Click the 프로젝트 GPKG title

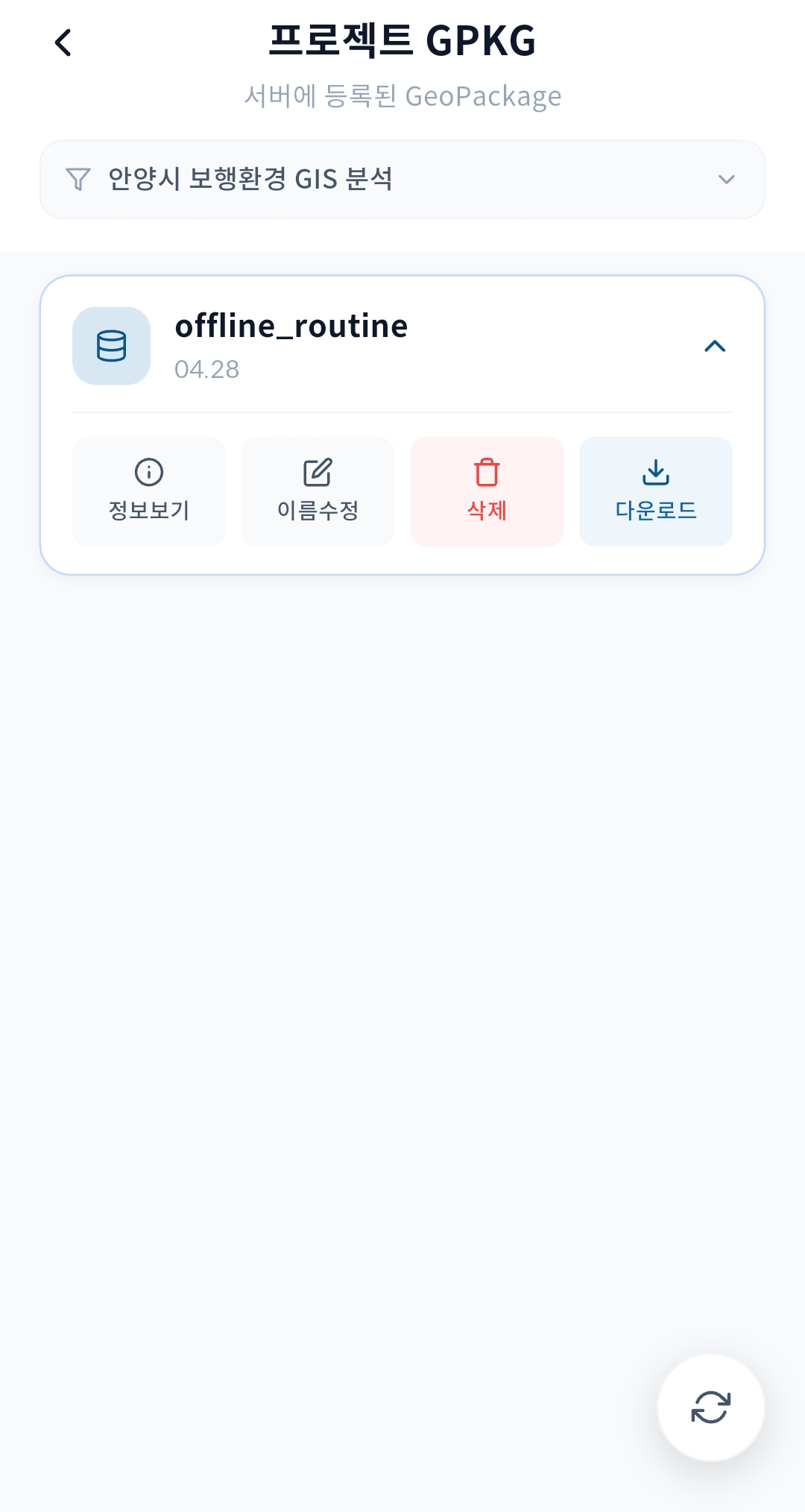point(402,41)
